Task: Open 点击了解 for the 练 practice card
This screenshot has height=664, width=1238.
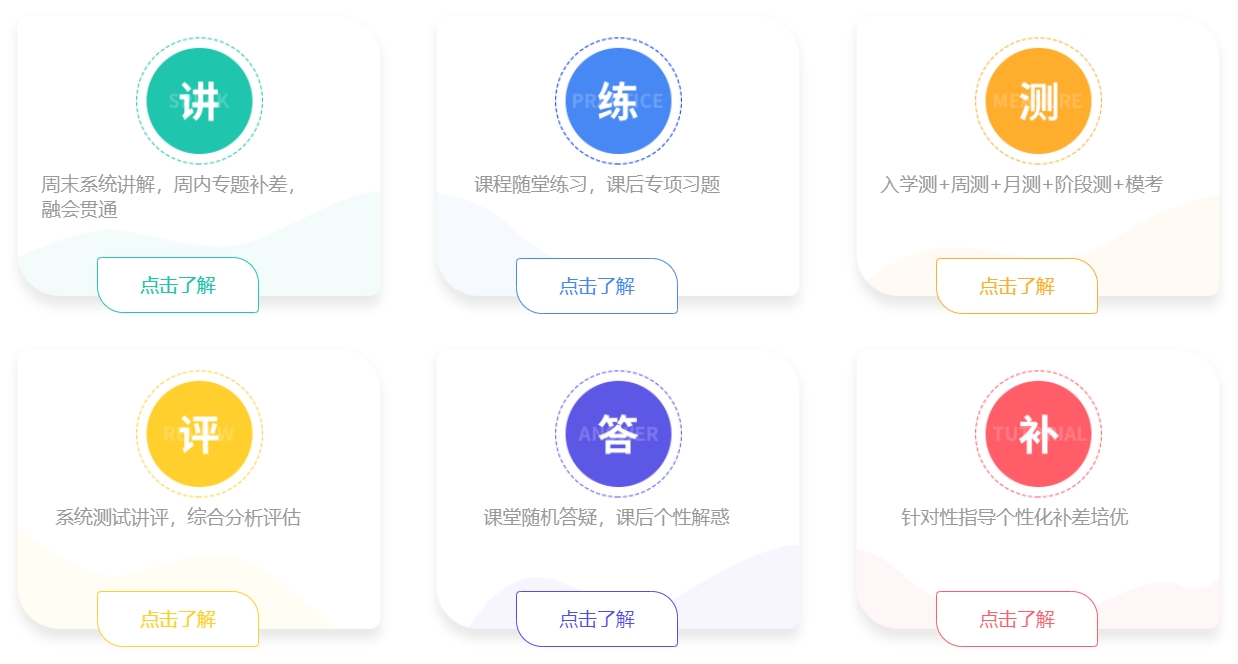Action: [x=597, y=286]
